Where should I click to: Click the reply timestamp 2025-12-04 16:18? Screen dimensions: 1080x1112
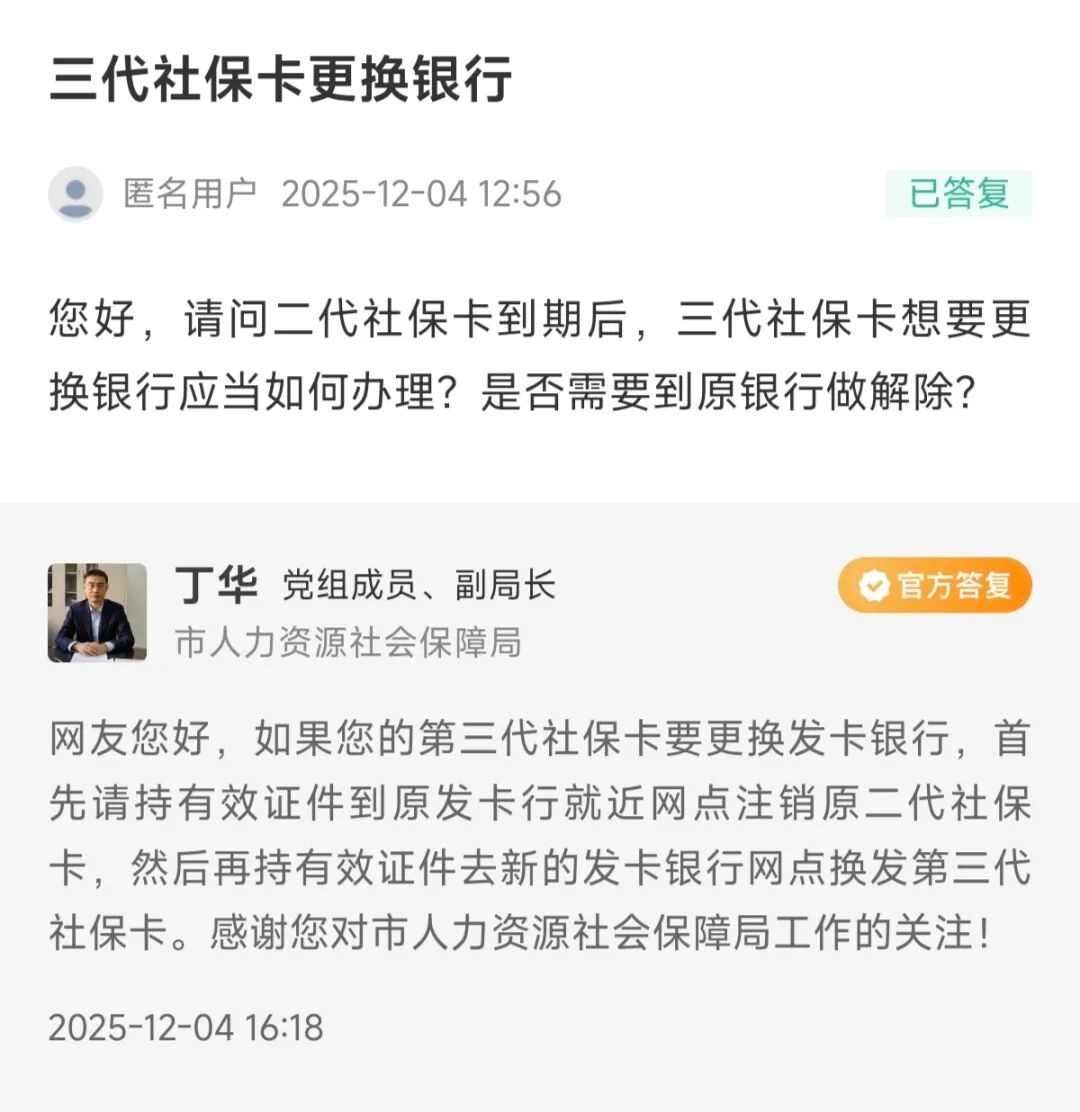click(186, 1026)
